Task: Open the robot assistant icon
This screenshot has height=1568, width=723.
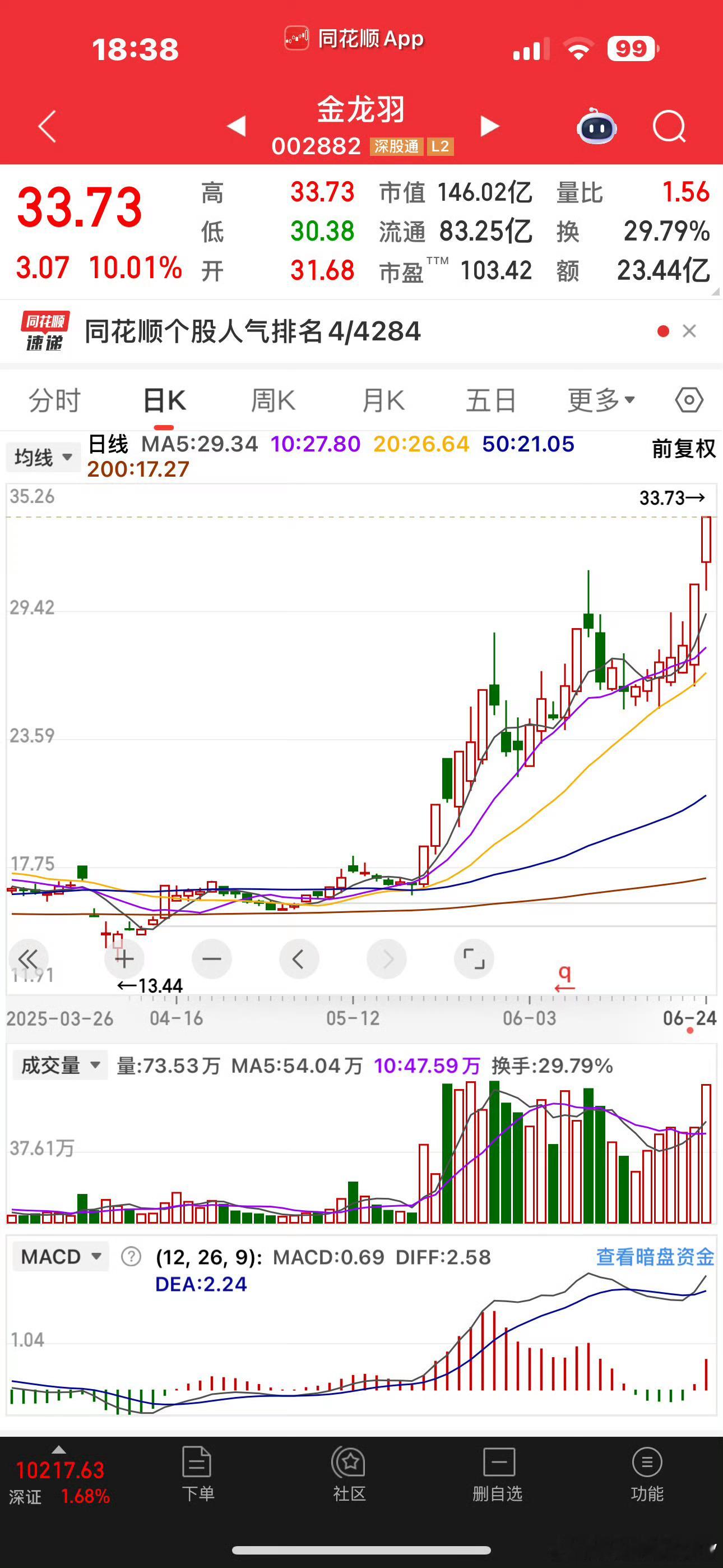Action: click(596, 127)
